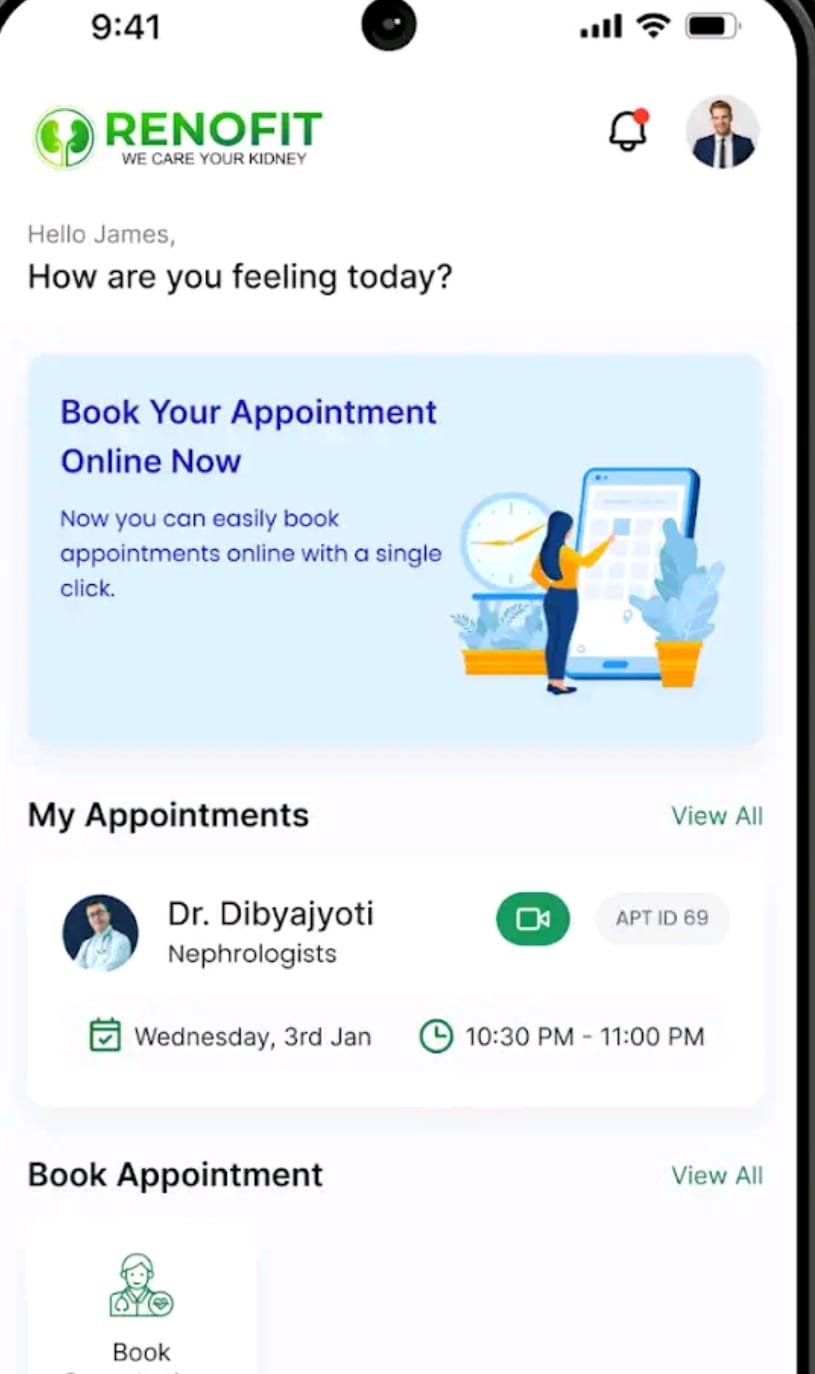Tap the My Appointments section heading
This screenshot has width=815, height=1374.
[167, 816]
